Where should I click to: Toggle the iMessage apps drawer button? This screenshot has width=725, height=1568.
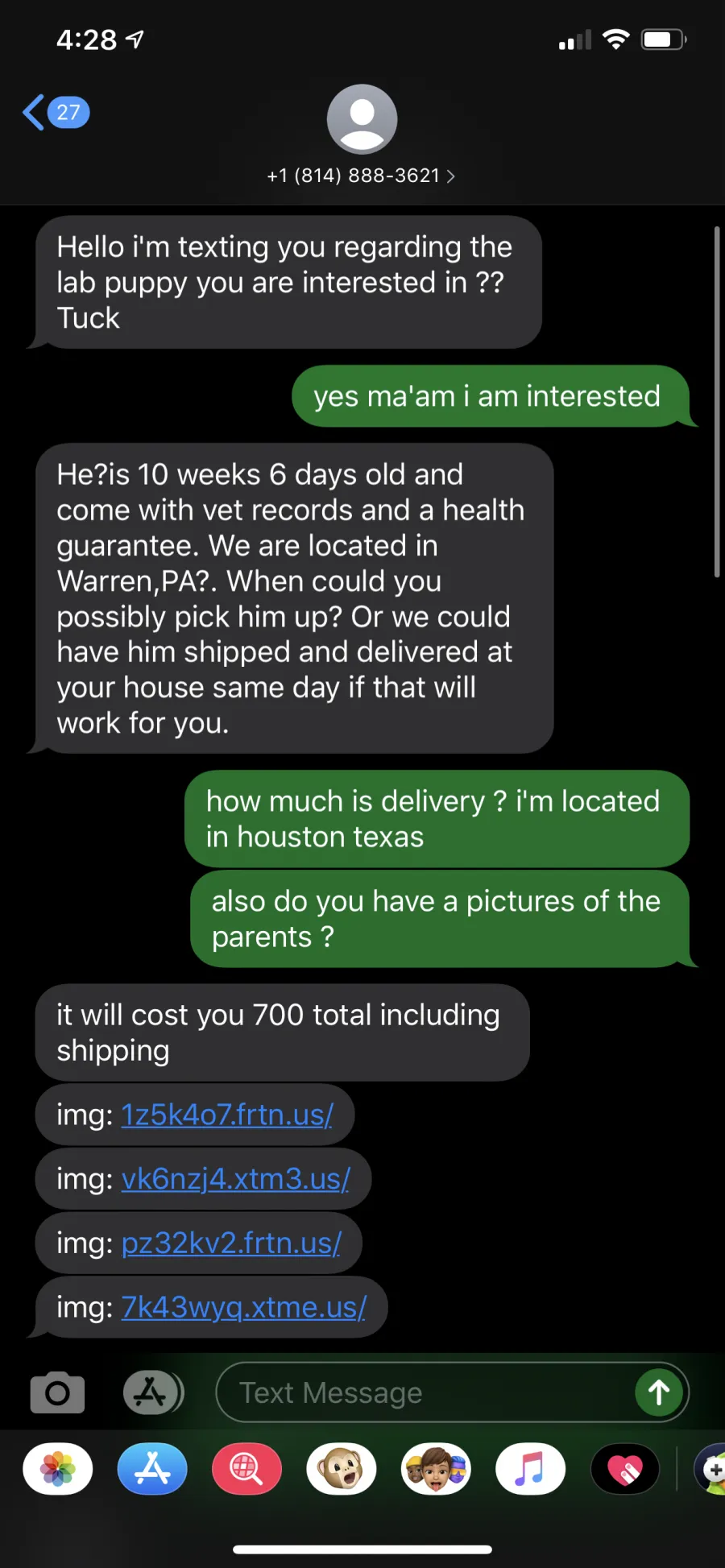tap(153, 1392)
